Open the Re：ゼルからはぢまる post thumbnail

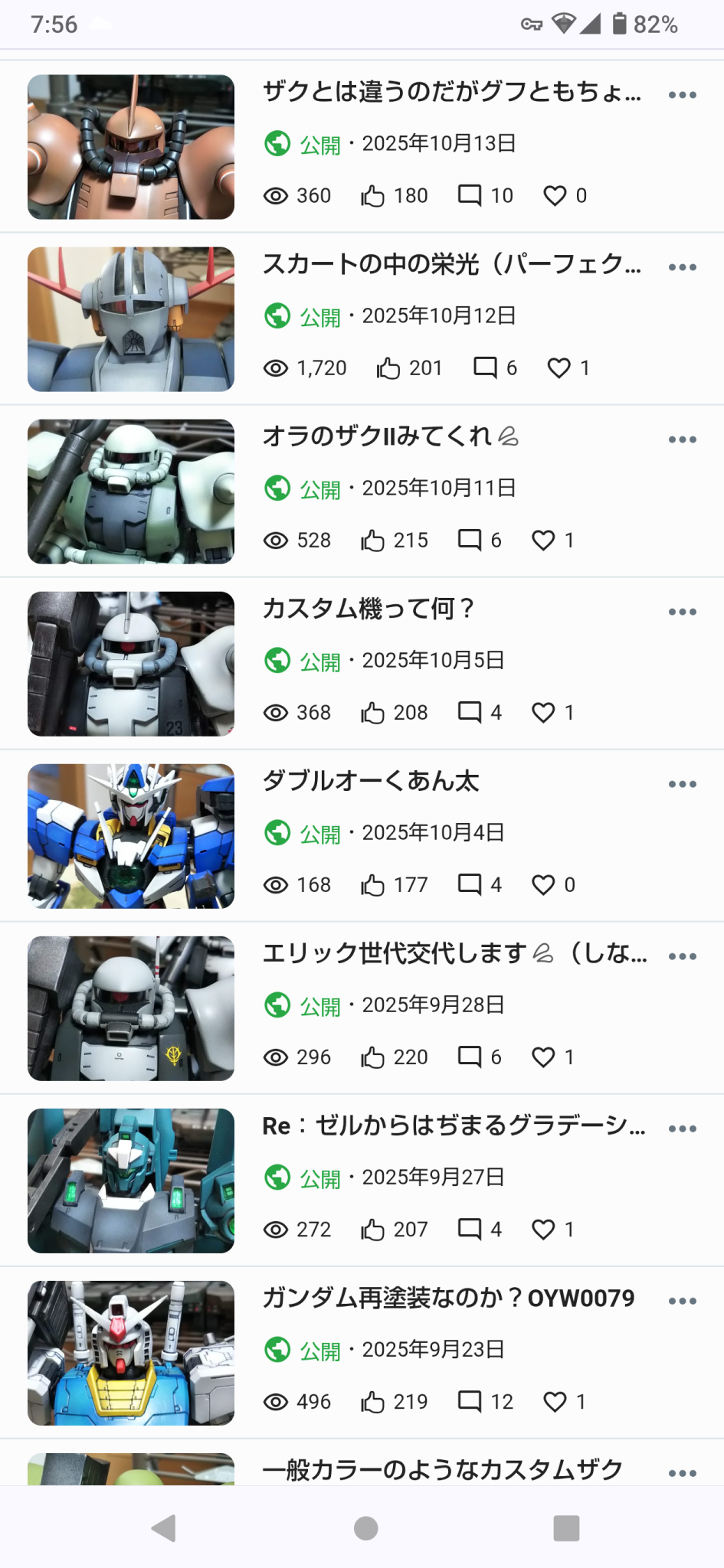[x=131, y=1181]
